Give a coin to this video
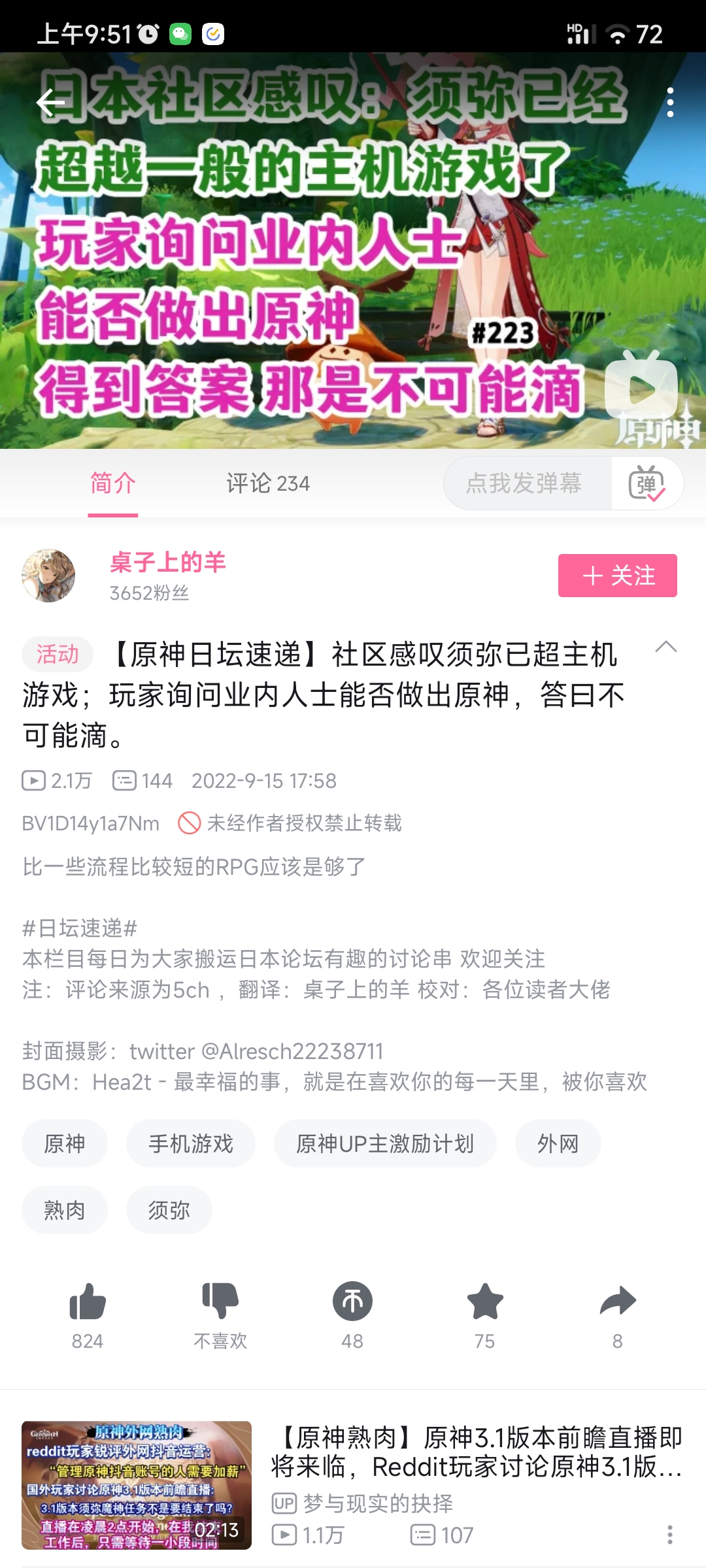The image size is (706, 1568). [352, 1301]
